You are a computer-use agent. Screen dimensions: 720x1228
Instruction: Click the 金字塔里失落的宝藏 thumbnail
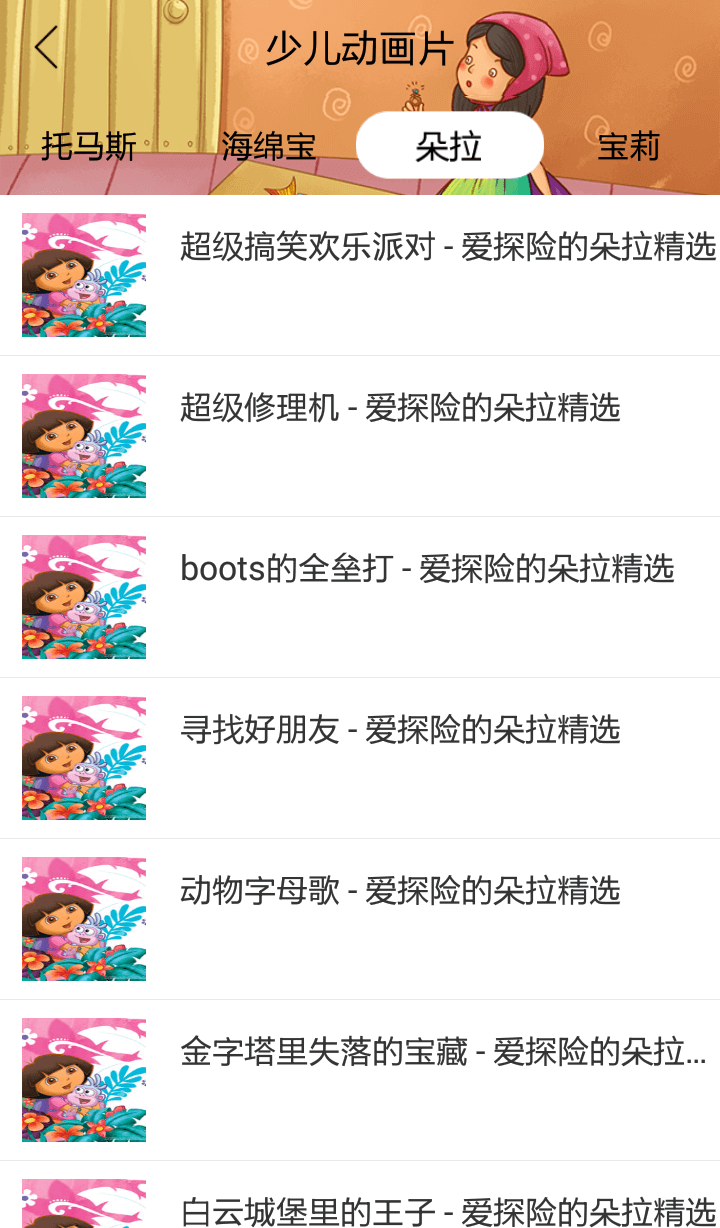83,1079
